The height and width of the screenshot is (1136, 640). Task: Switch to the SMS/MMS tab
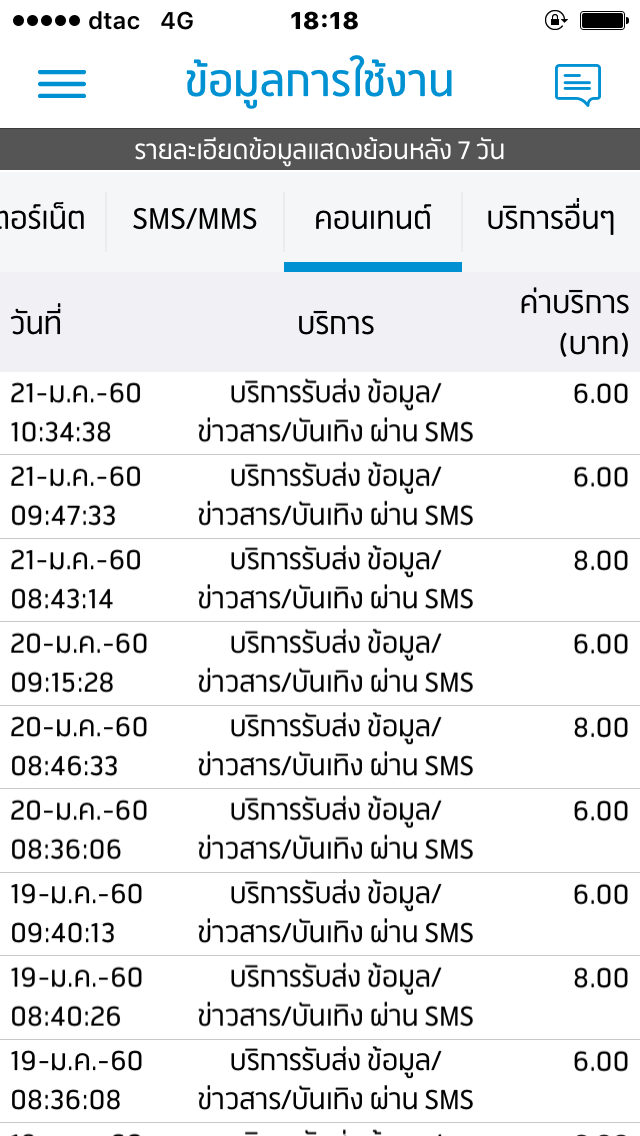pyautogui.click(x=195, y=219)
